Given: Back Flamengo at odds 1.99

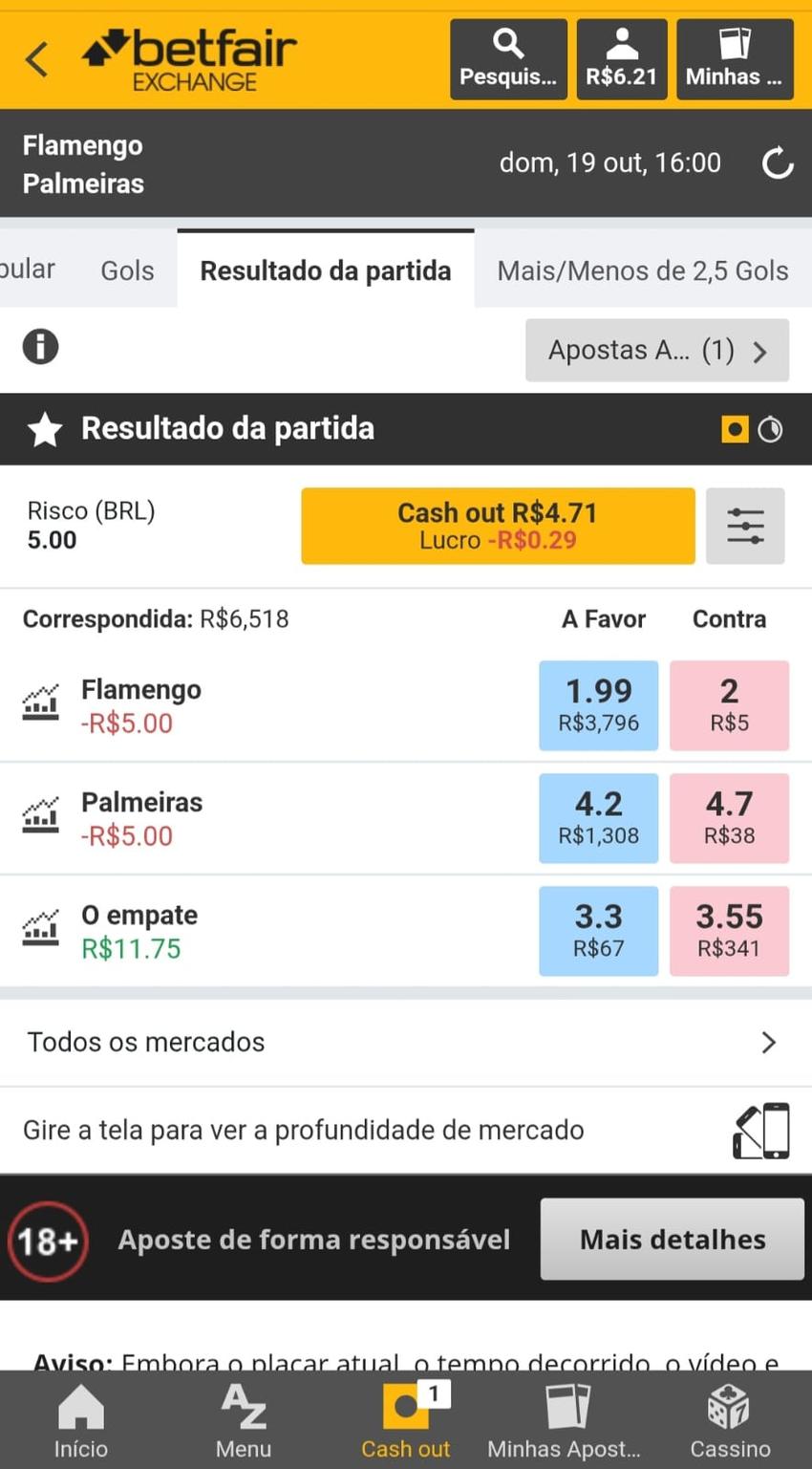Looking at the screenshot, I should [598, 704].
